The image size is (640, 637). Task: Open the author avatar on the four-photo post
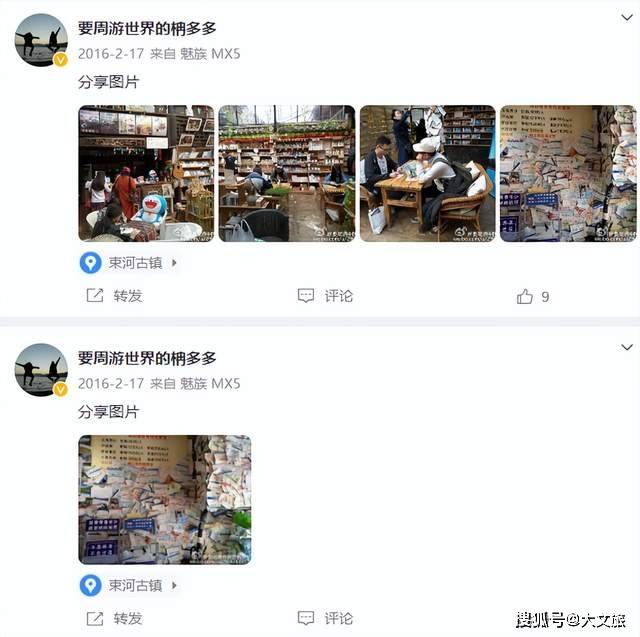click(x=42, y=40)
